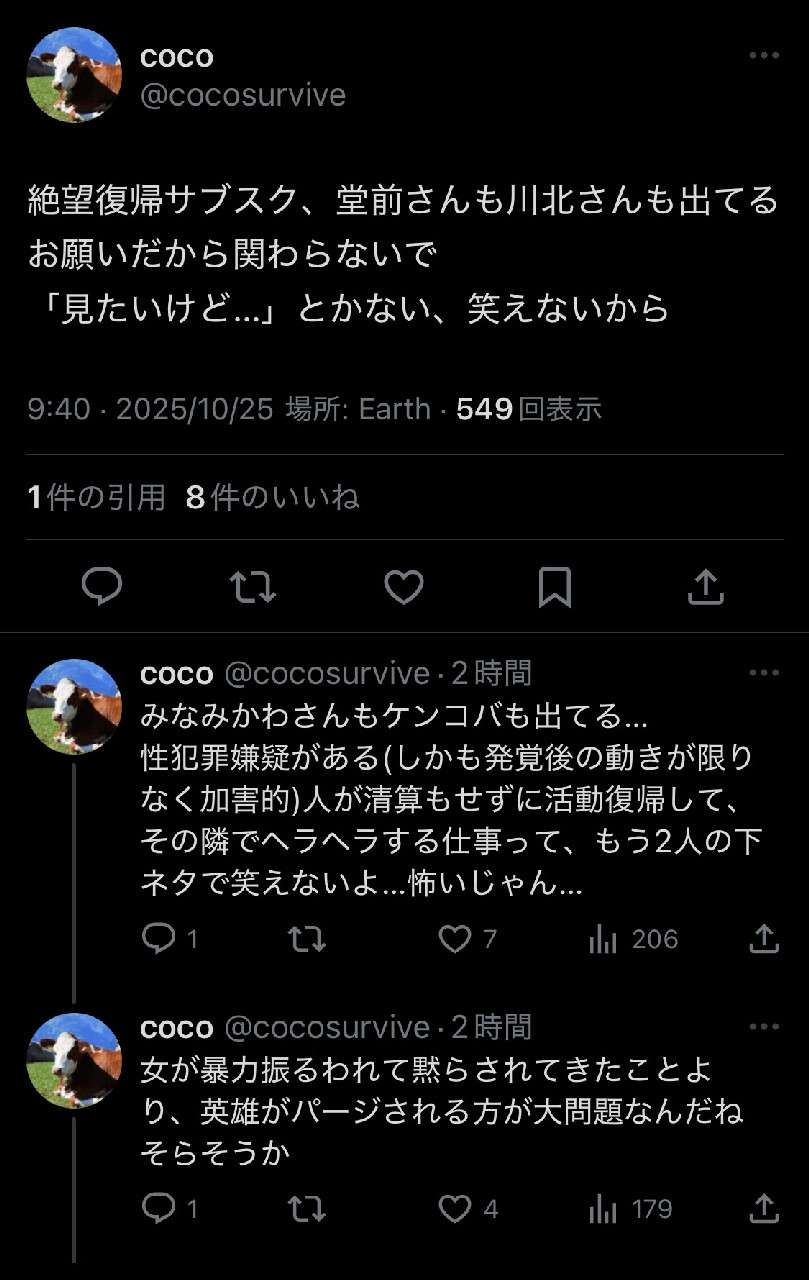
Task: Like the main post by coco
Action: point(404,587)
